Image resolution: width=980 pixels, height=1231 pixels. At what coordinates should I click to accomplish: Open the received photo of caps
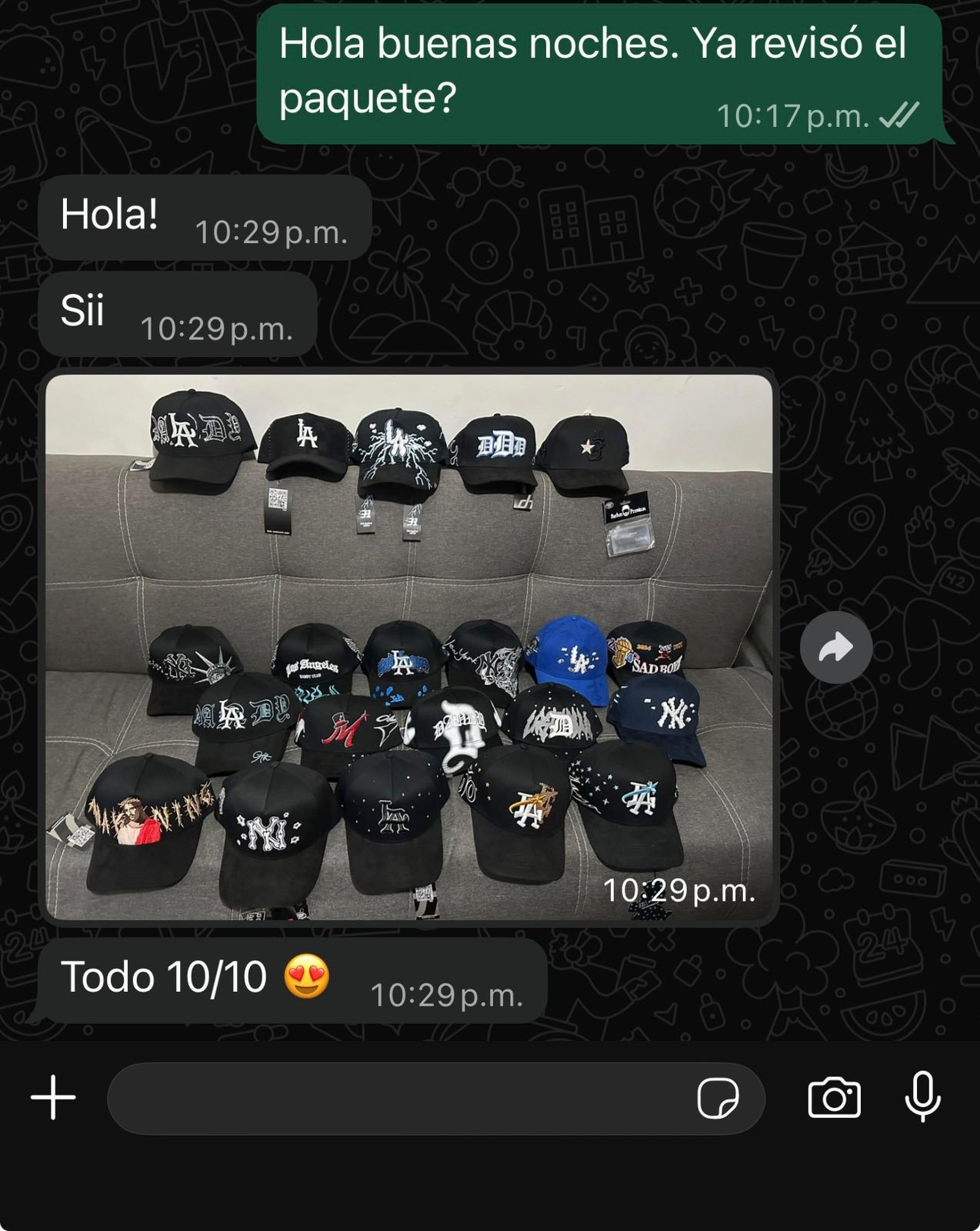(408, 647)
